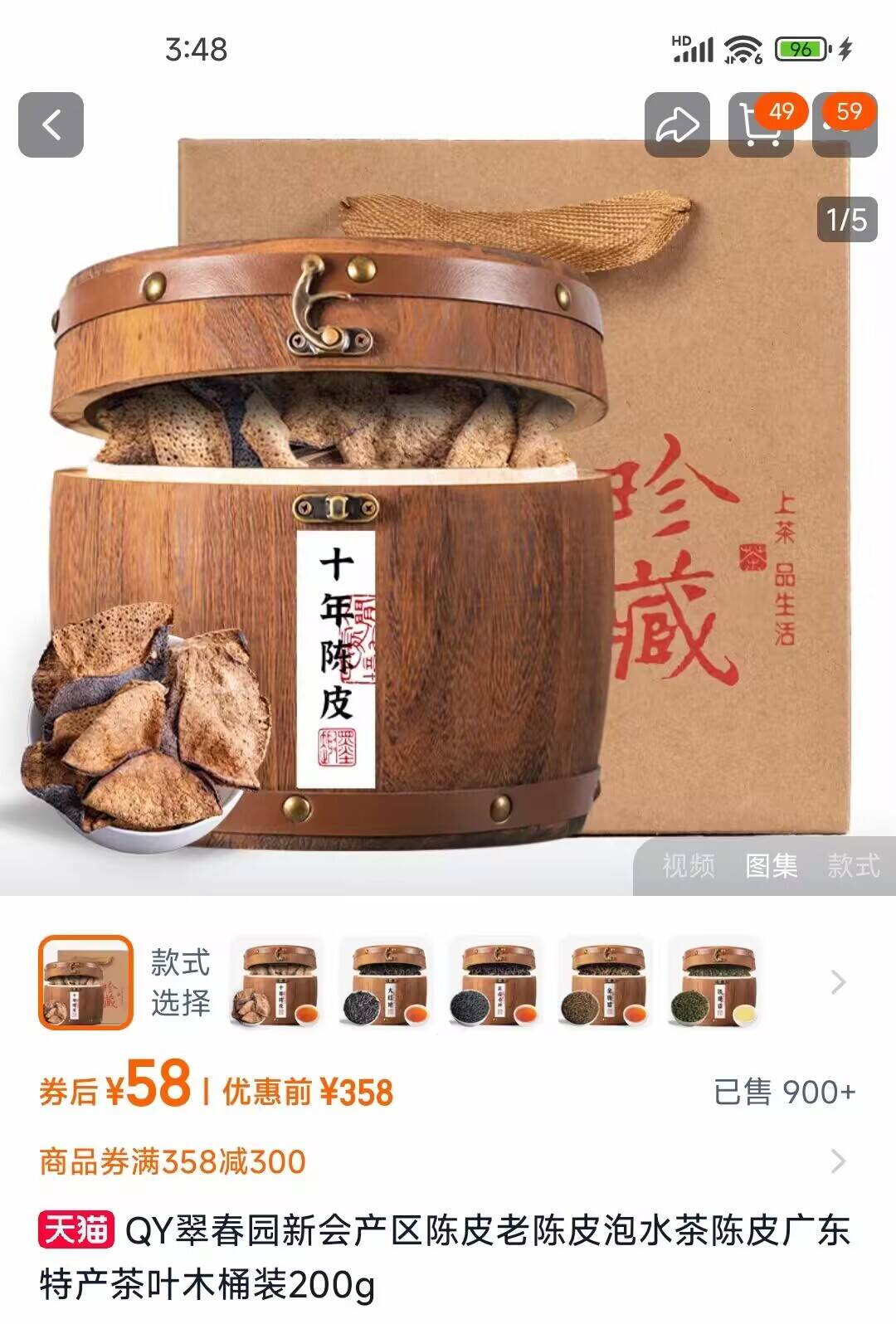
Task: Choose the 十年陈皮 style thumbnail
Action: (x=276, y=983)
